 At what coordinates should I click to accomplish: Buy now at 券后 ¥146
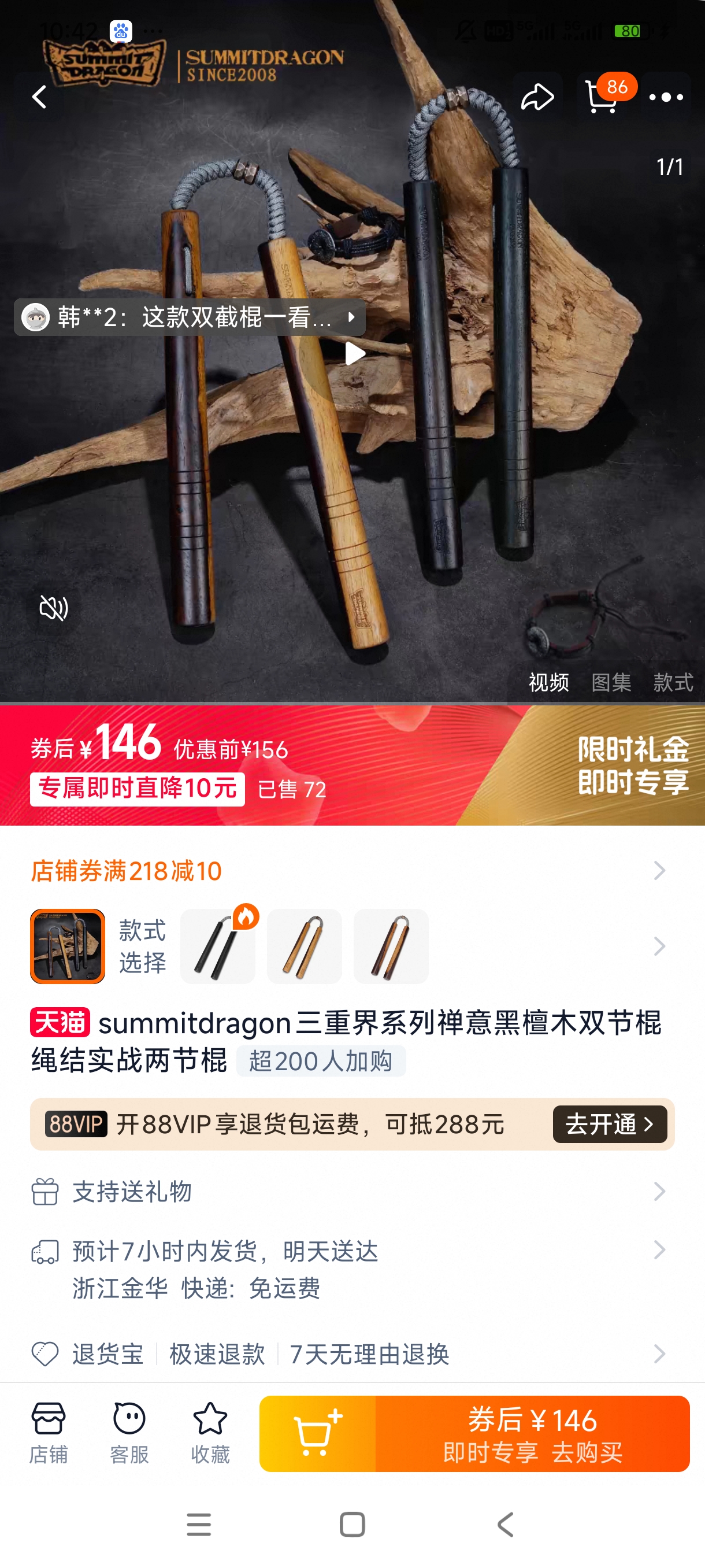(532, 1433)
